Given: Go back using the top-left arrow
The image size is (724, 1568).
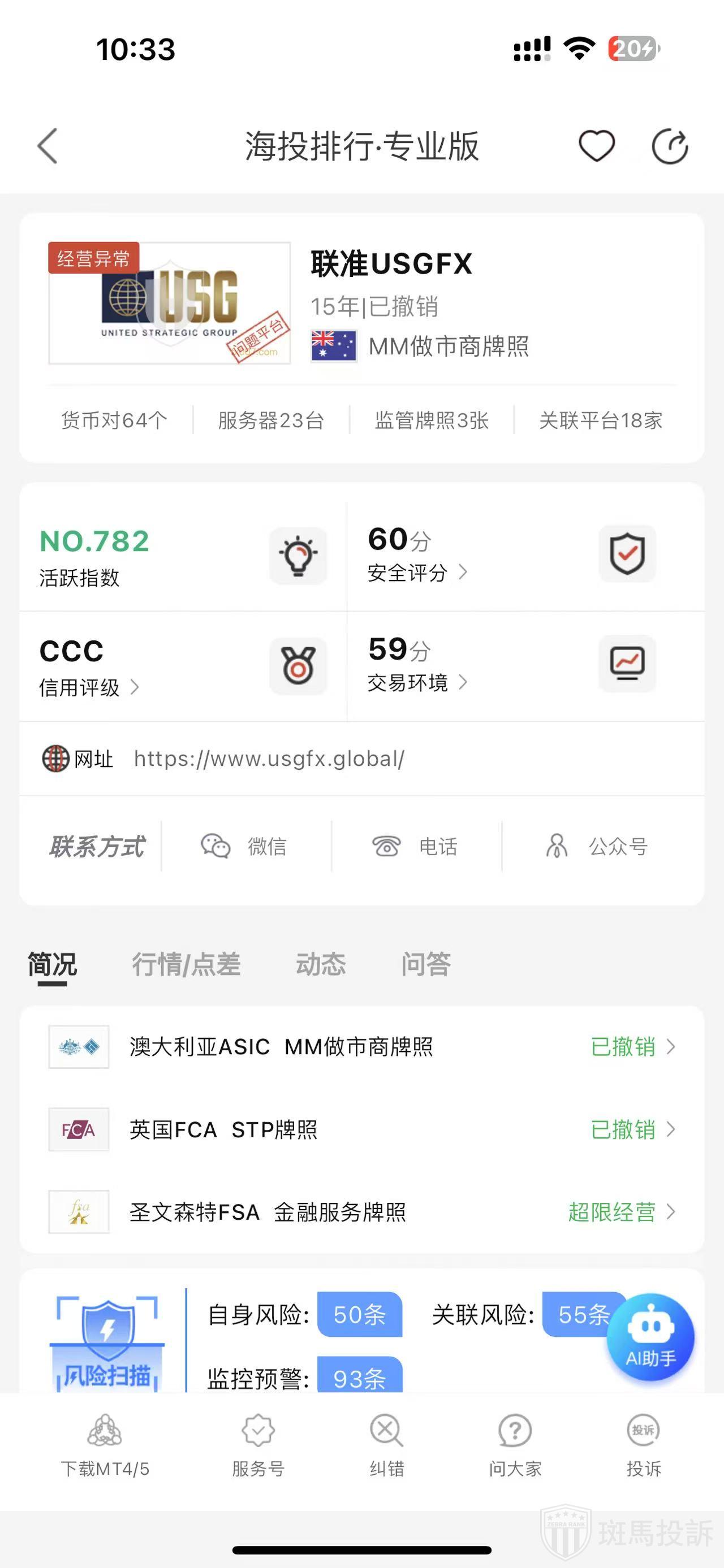Looking at the screenshot, I should pos(48,146).
